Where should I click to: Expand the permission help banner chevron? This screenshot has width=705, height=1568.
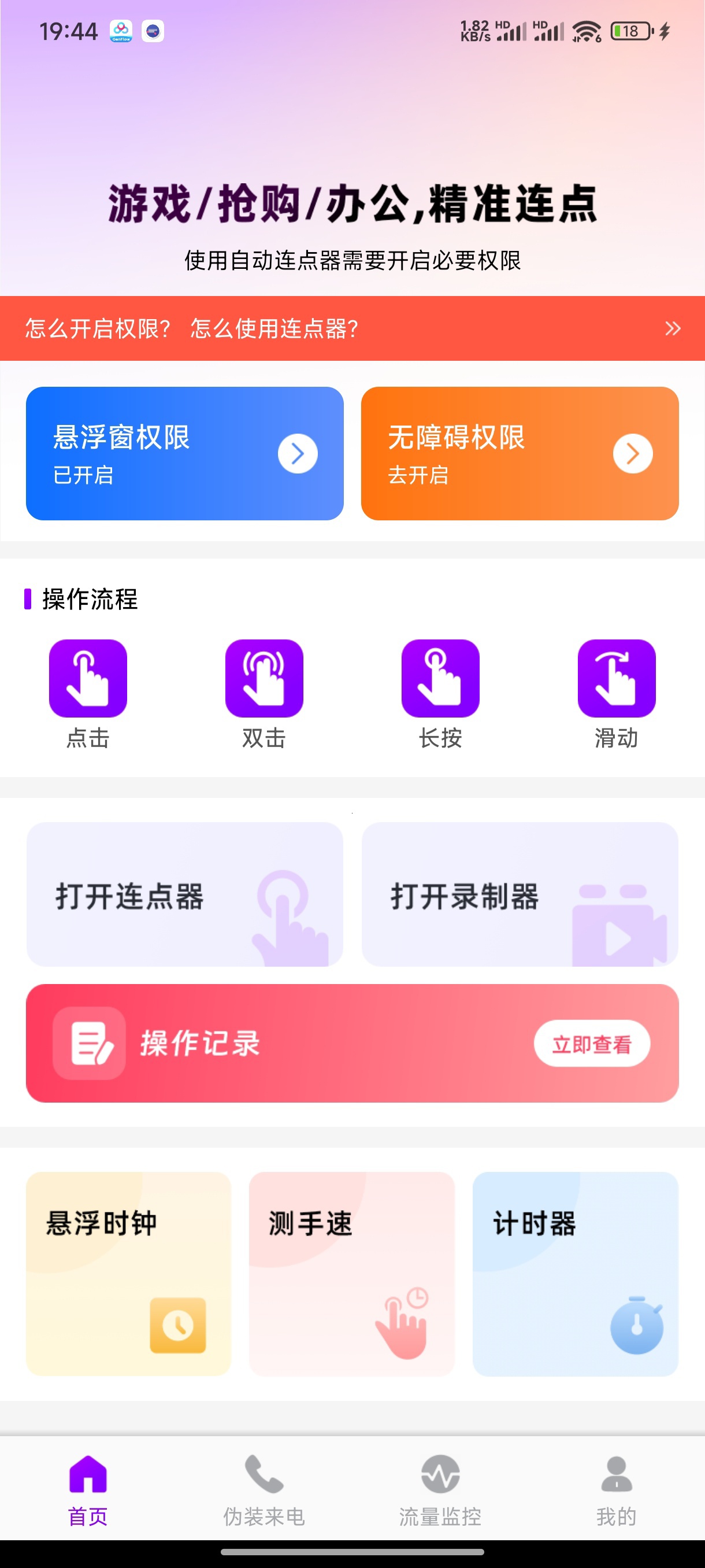click(672, 329)
